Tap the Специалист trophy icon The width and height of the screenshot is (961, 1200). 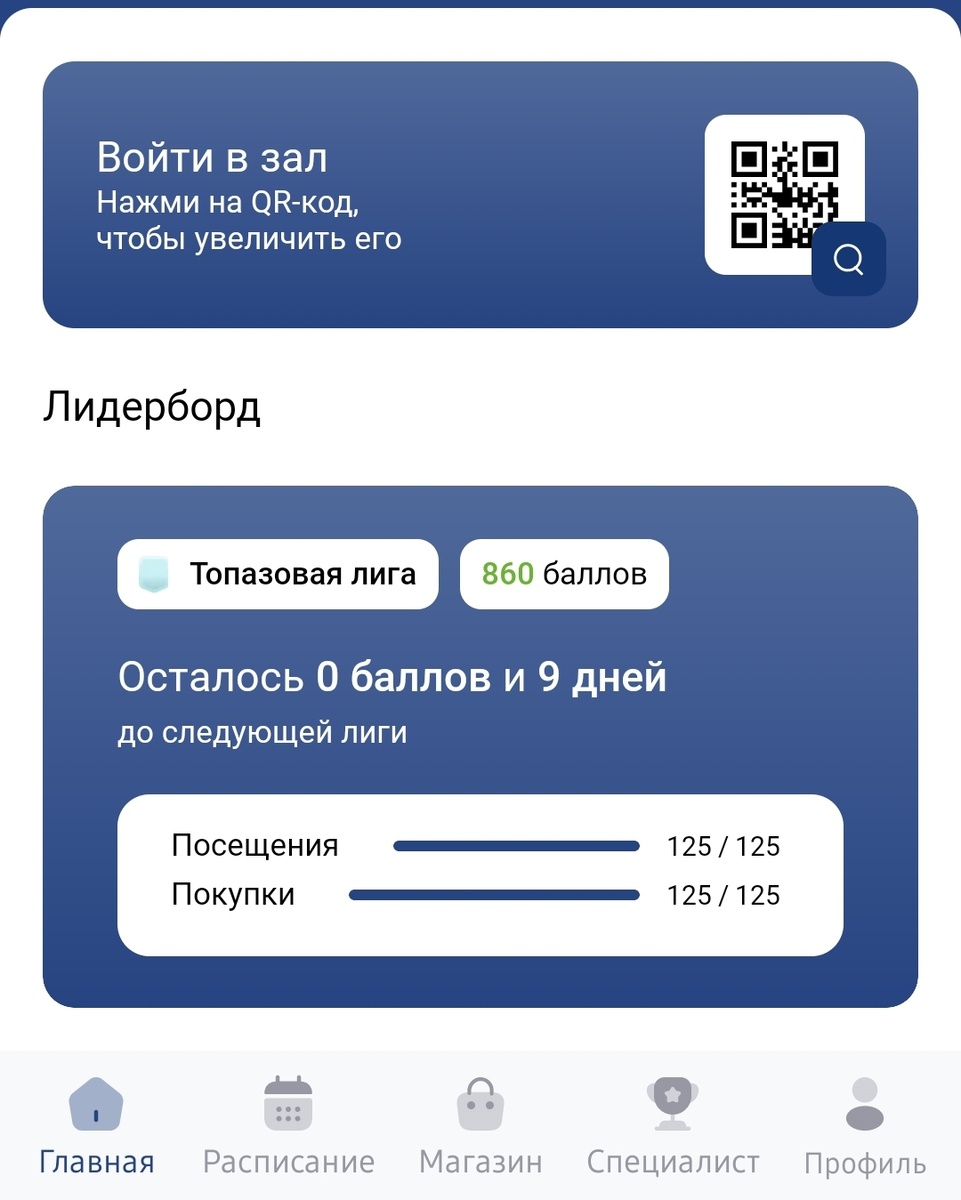click(672, 1104)
